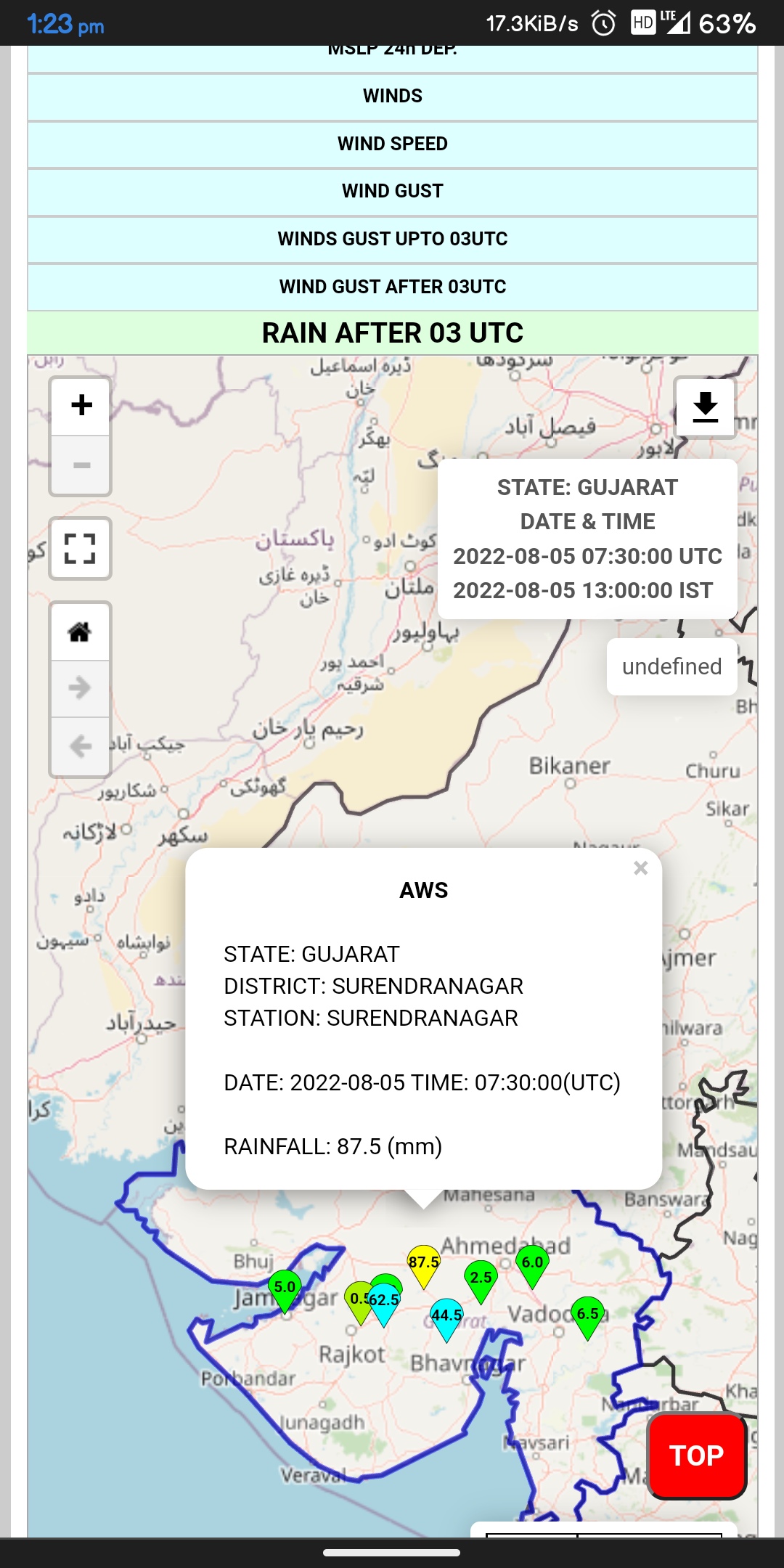Open the 5.0 rainfall marker
784x1568 pixels.
pos(285,1289)
